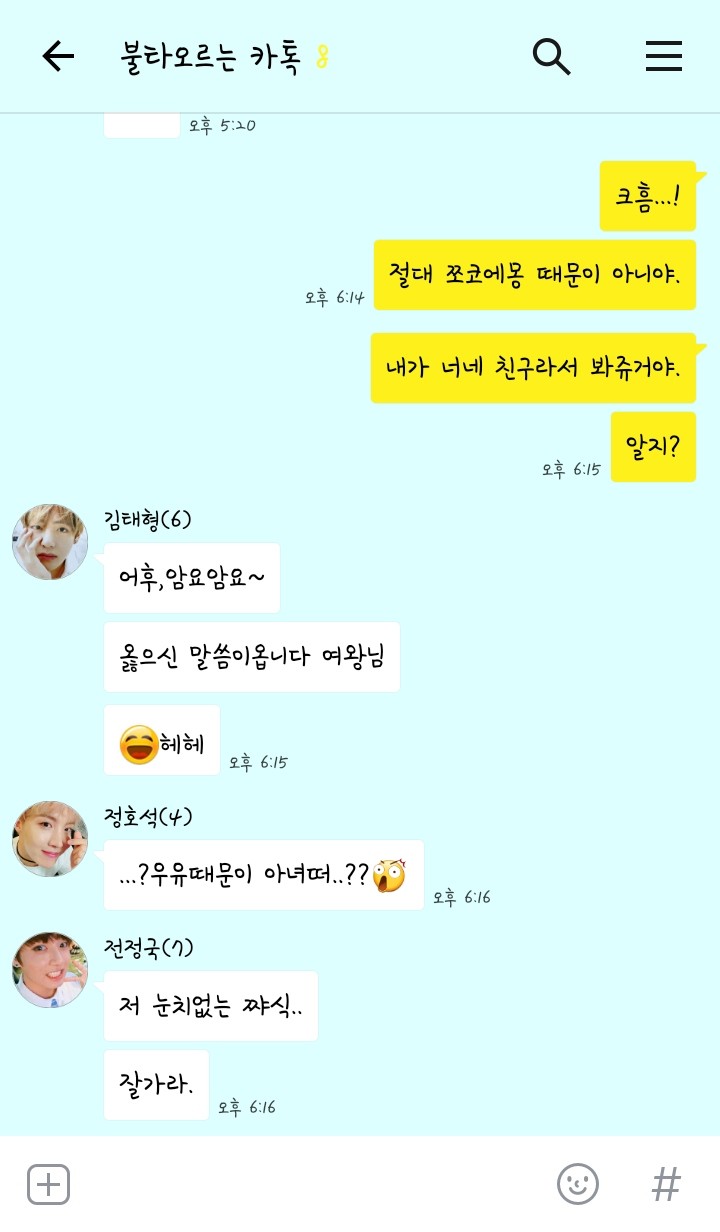This screenshot has width=720, height=1232.
Task: Search within this chat room
Action: point(551,57)
